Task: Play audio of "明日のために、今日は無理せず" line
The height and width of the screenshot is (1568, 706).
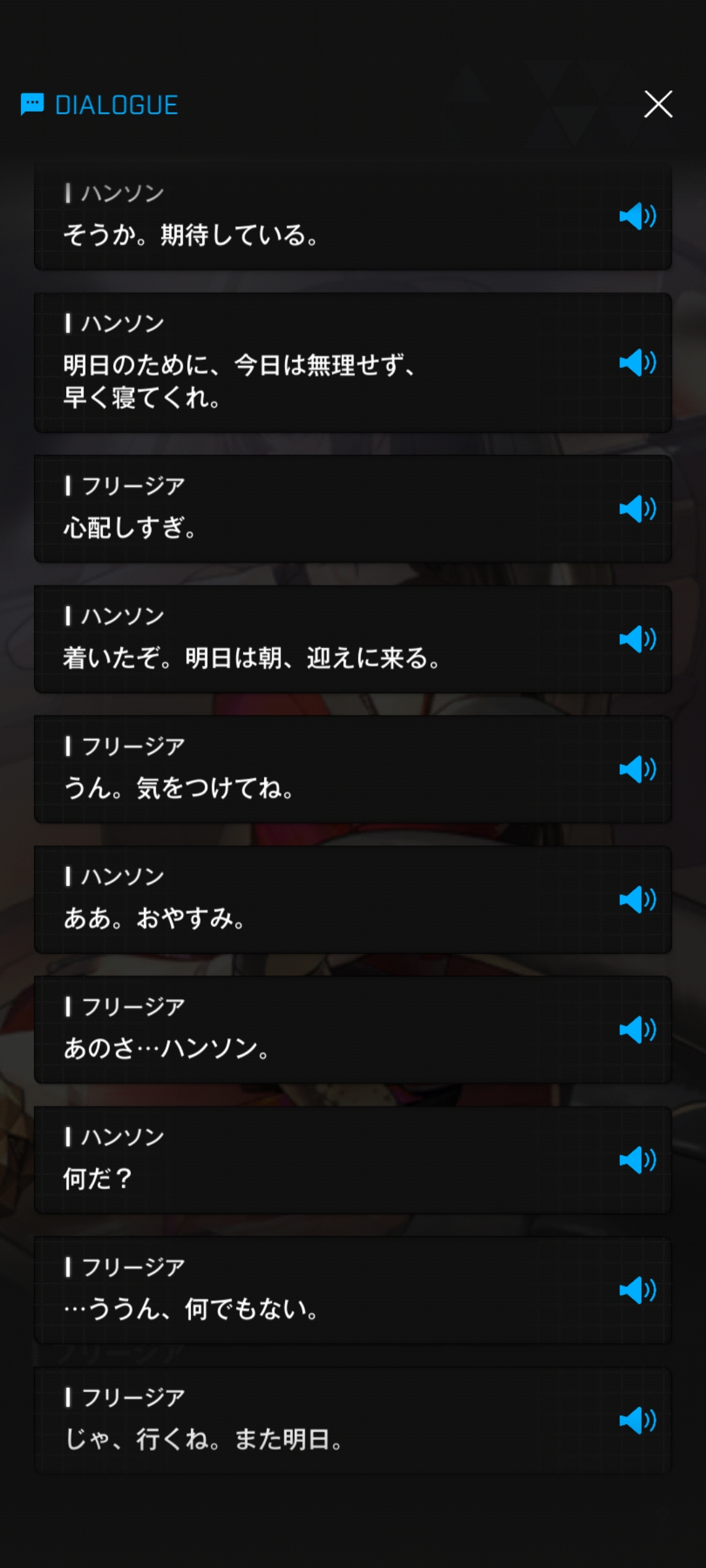Action: pyautogui.click(x=637, y=363)
